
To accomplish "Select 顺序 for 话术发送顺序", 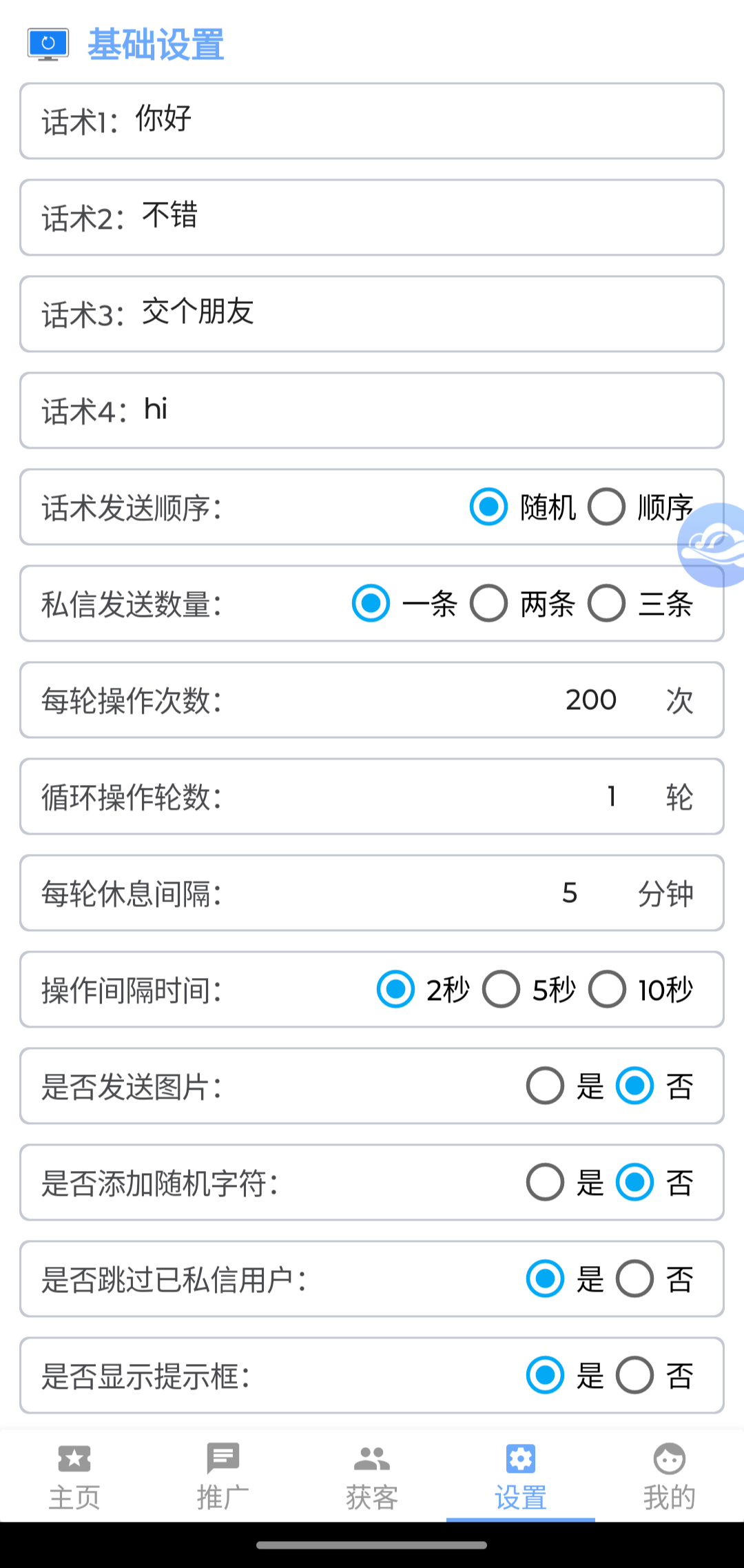I will [x=606, y=507].
